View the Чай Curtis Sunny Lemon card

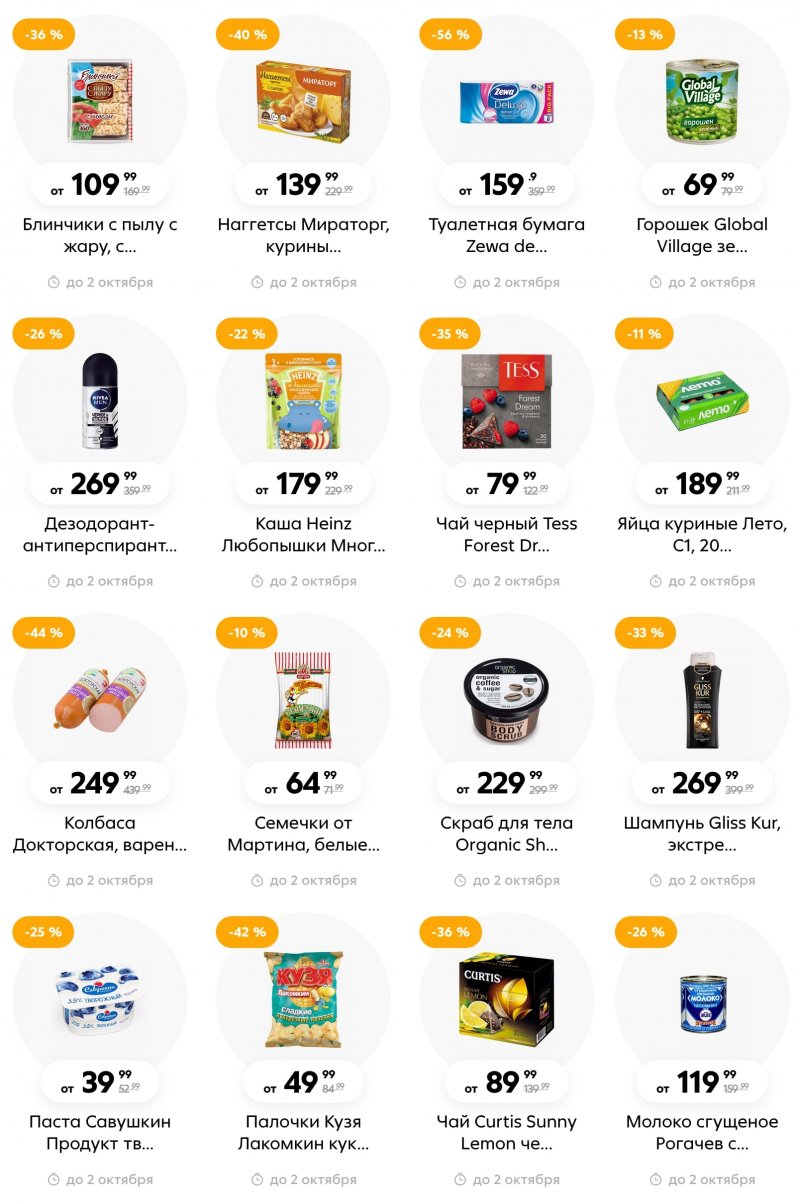click(x=507, y=1000)
